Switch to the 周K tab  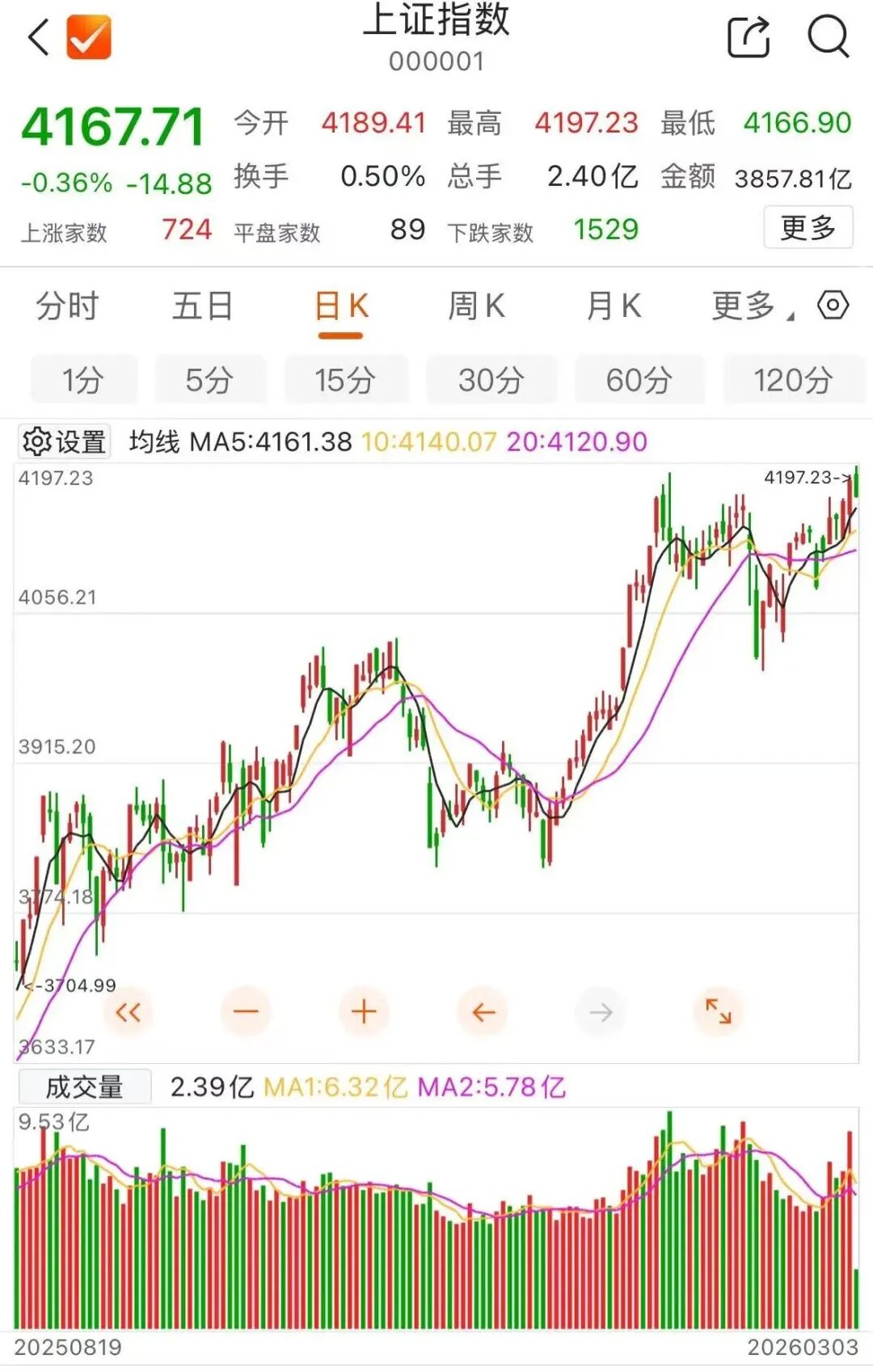click(x=477, y=306)
